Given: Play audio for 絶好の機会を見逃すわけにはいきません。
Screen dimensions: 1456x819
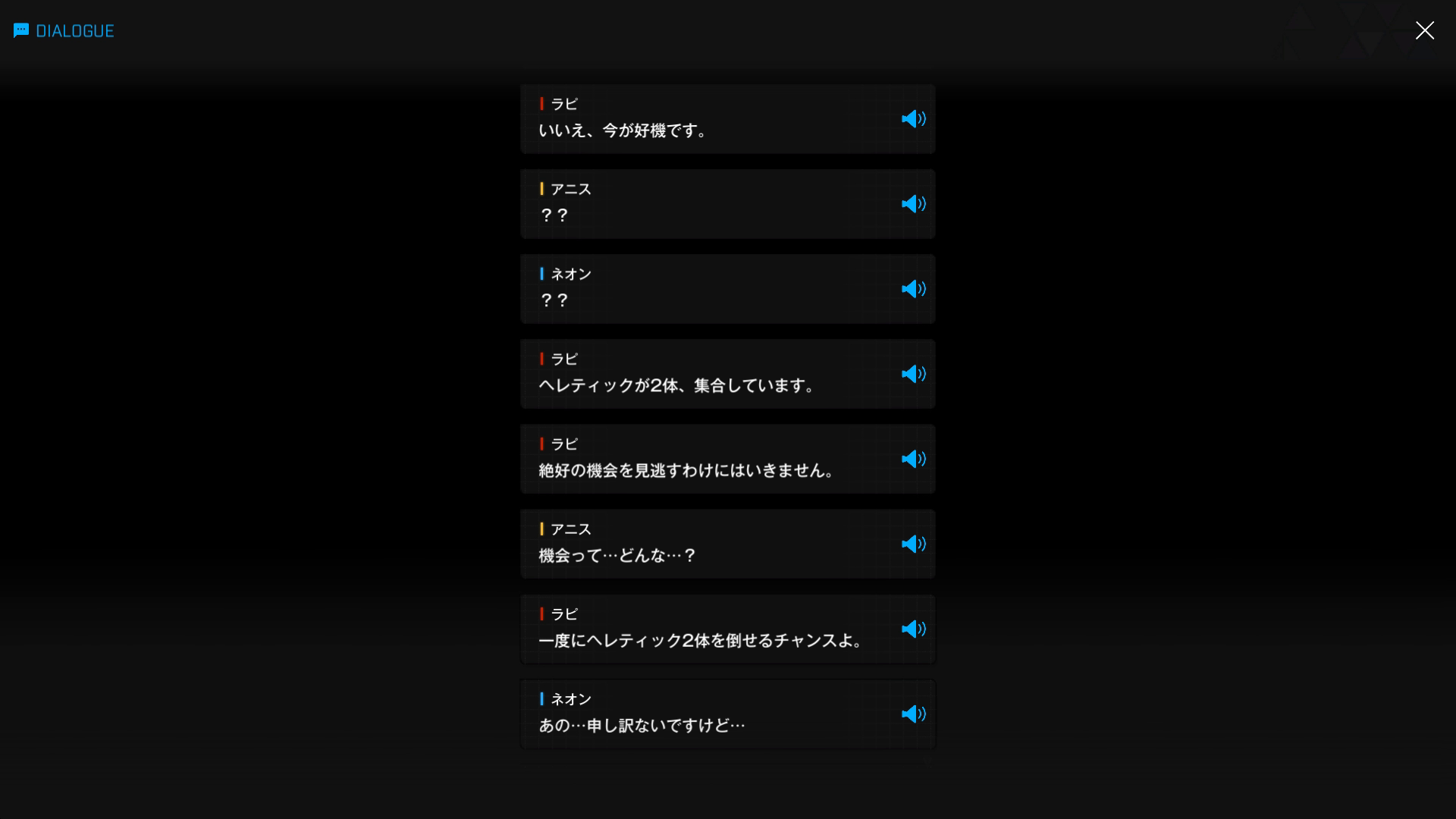Looking at the screenshot, I should (913, 459).
